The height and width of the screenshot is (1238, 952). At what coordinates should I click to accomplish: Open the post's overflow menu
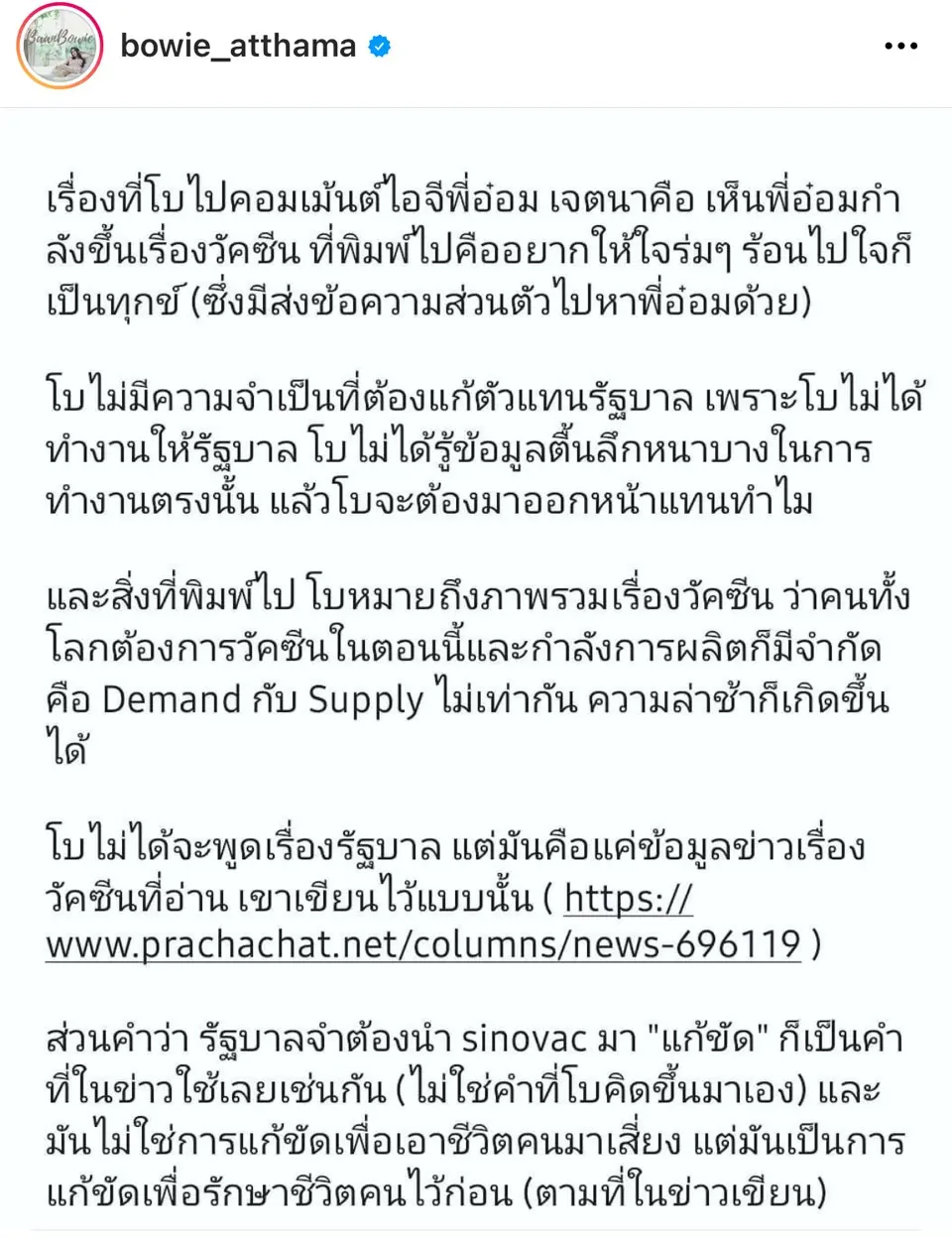[x=900, y=47]
